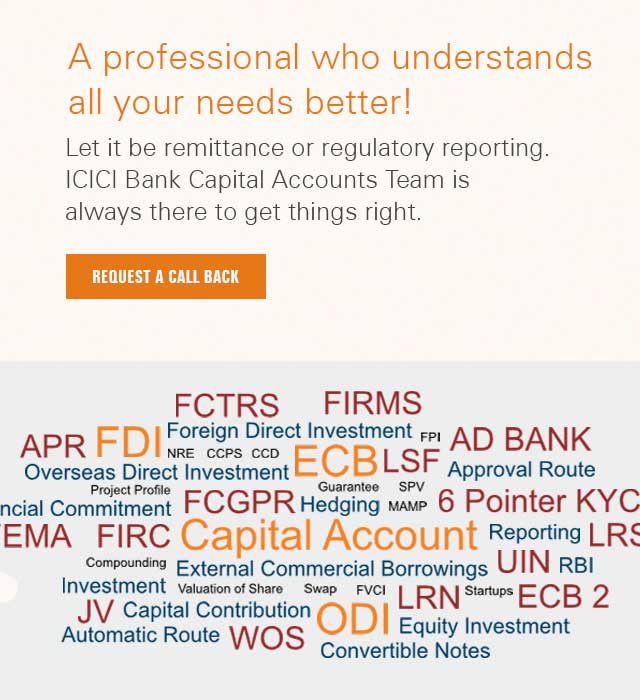
Task: Tap the Request a Call Back button
Action: pos(166,276)
